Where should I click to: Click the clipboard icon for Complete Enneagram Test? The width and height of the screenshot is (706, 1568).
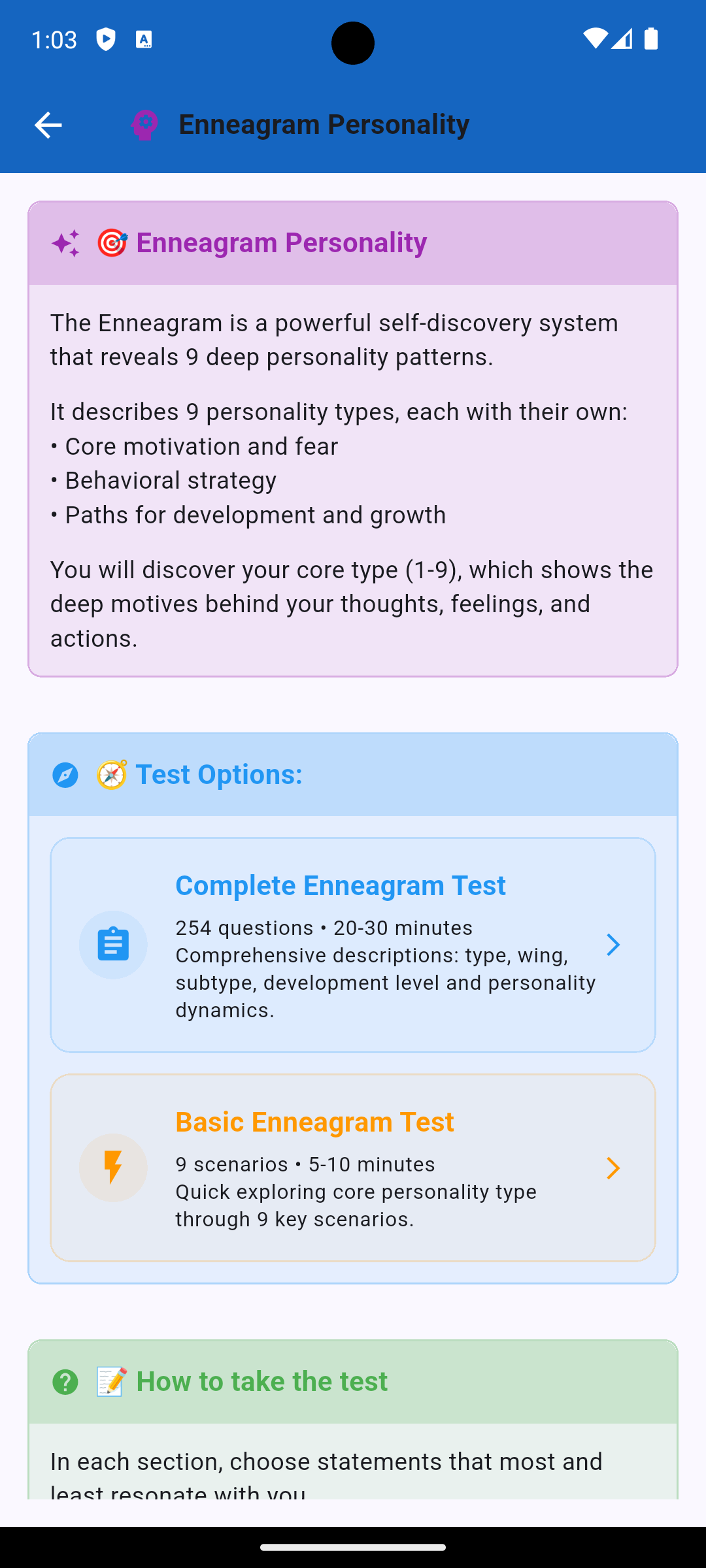(x=113, y=944)
